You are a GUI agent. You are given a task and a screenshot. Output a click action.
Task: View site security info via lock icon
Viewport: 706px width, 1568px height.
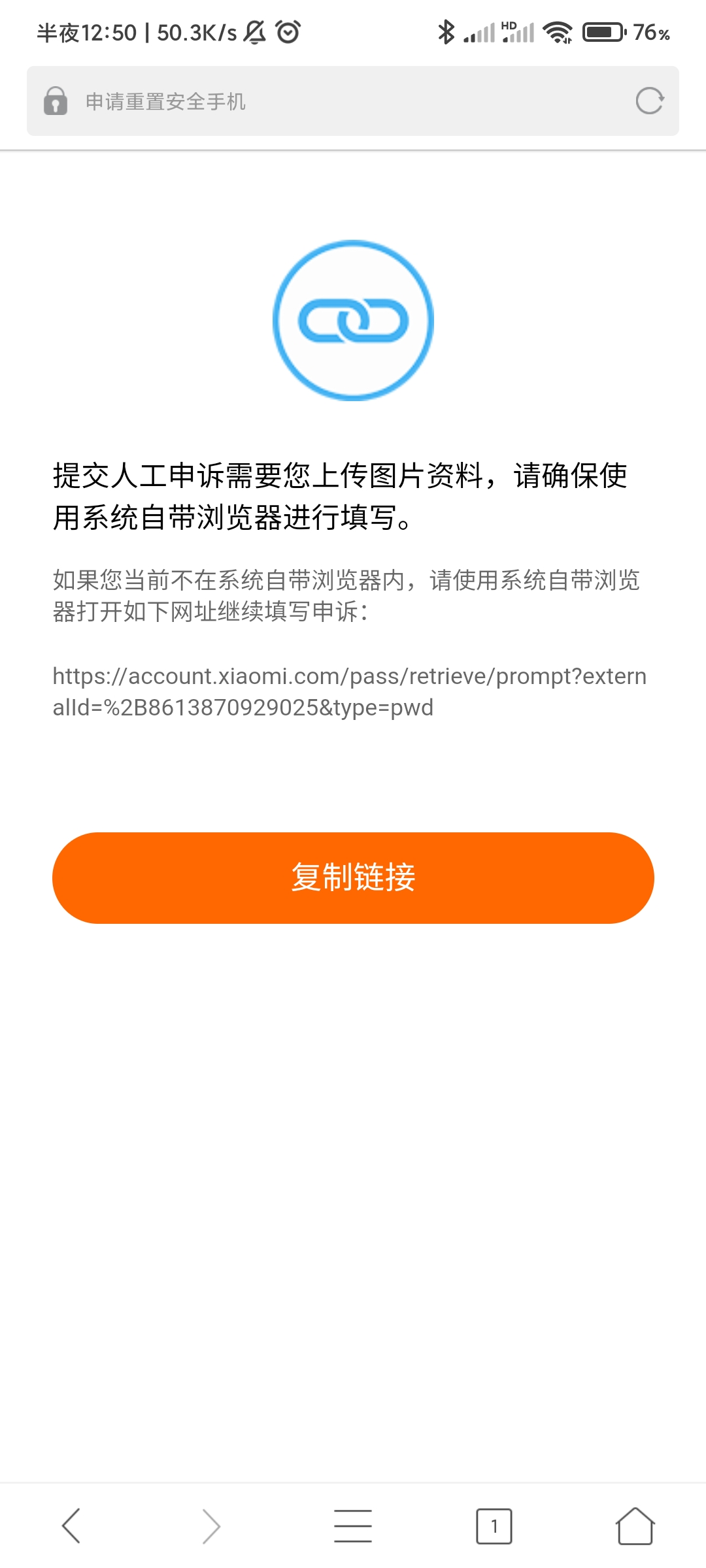tap(56, 101)
